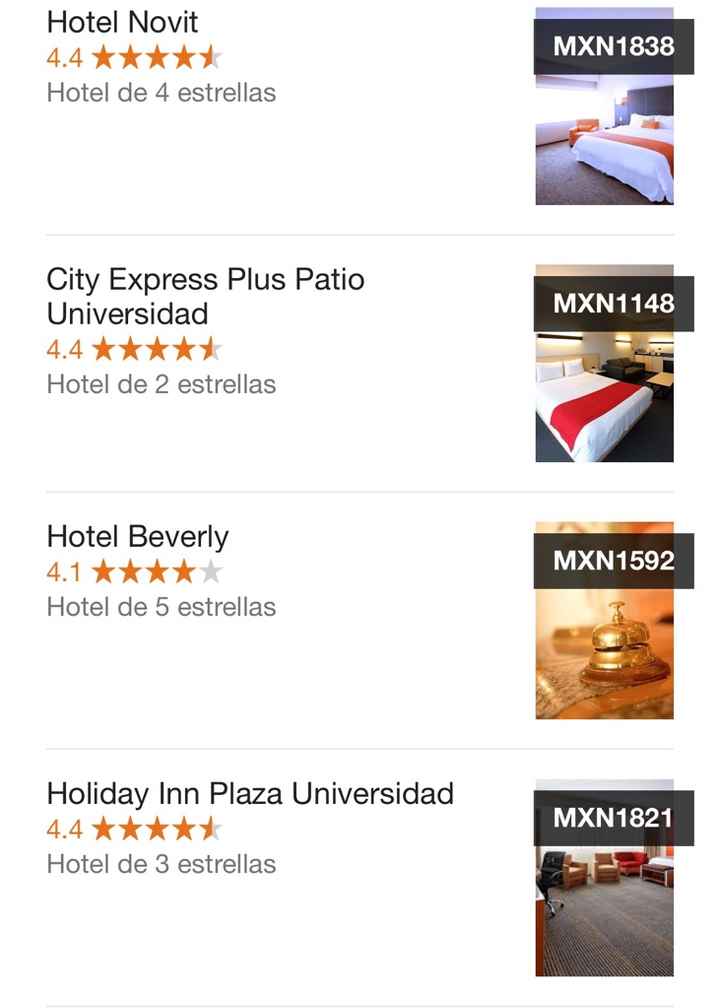720x1008 pixels.
Task: Open the Holiday Inn Plaza Universidad listing
Action: coord(250,793)
